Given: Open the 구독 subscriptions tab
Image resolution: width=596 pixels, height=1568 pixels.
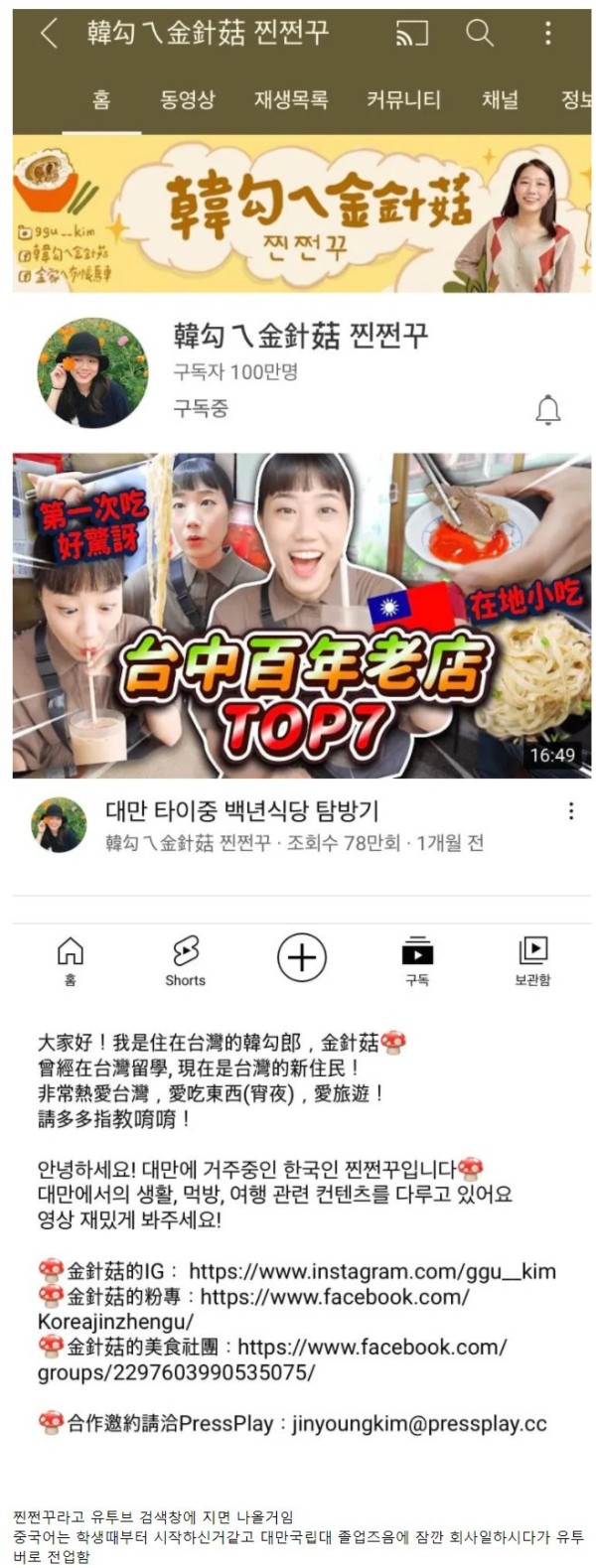Looking at the screenshot, I should (417, 960).
